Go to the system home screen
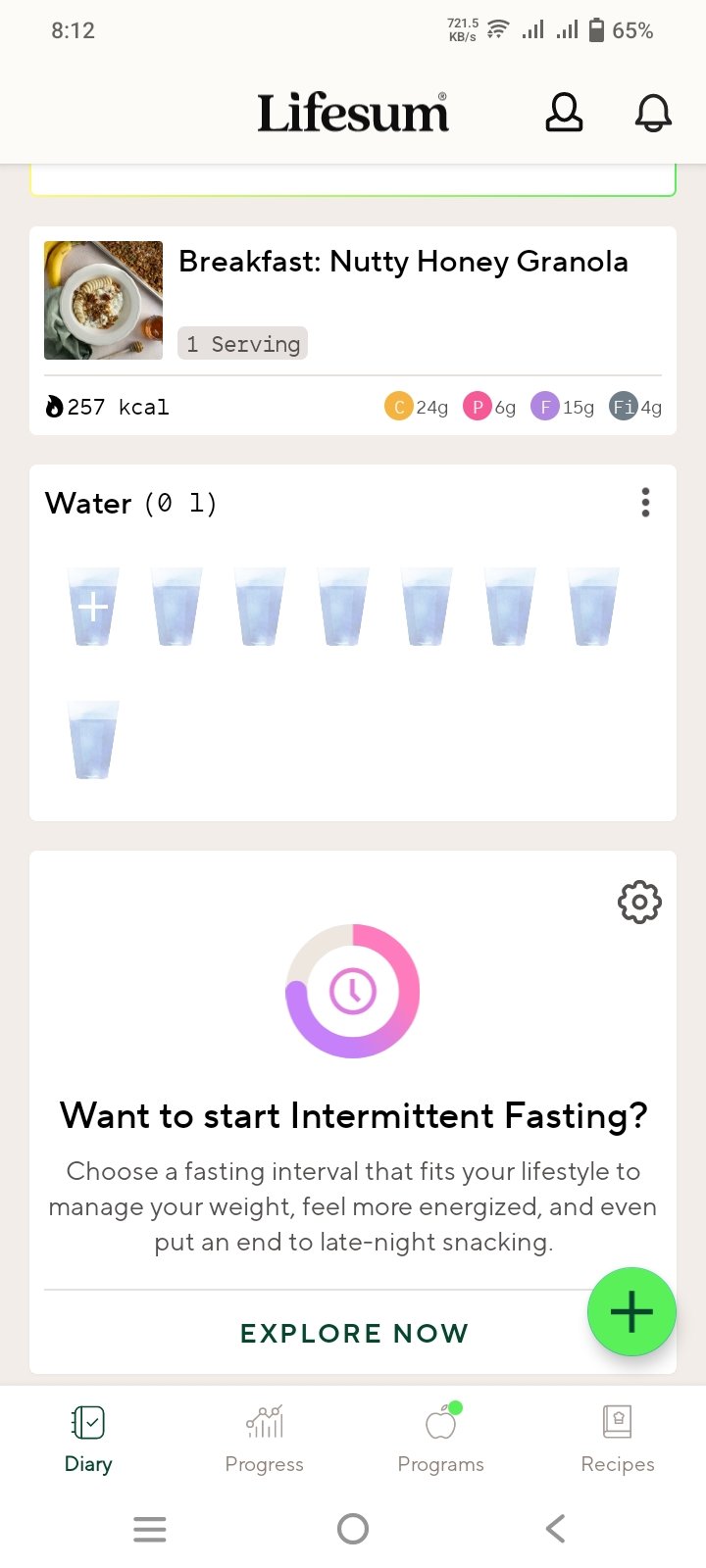 pyautogui.click(x=353, y=1529)
